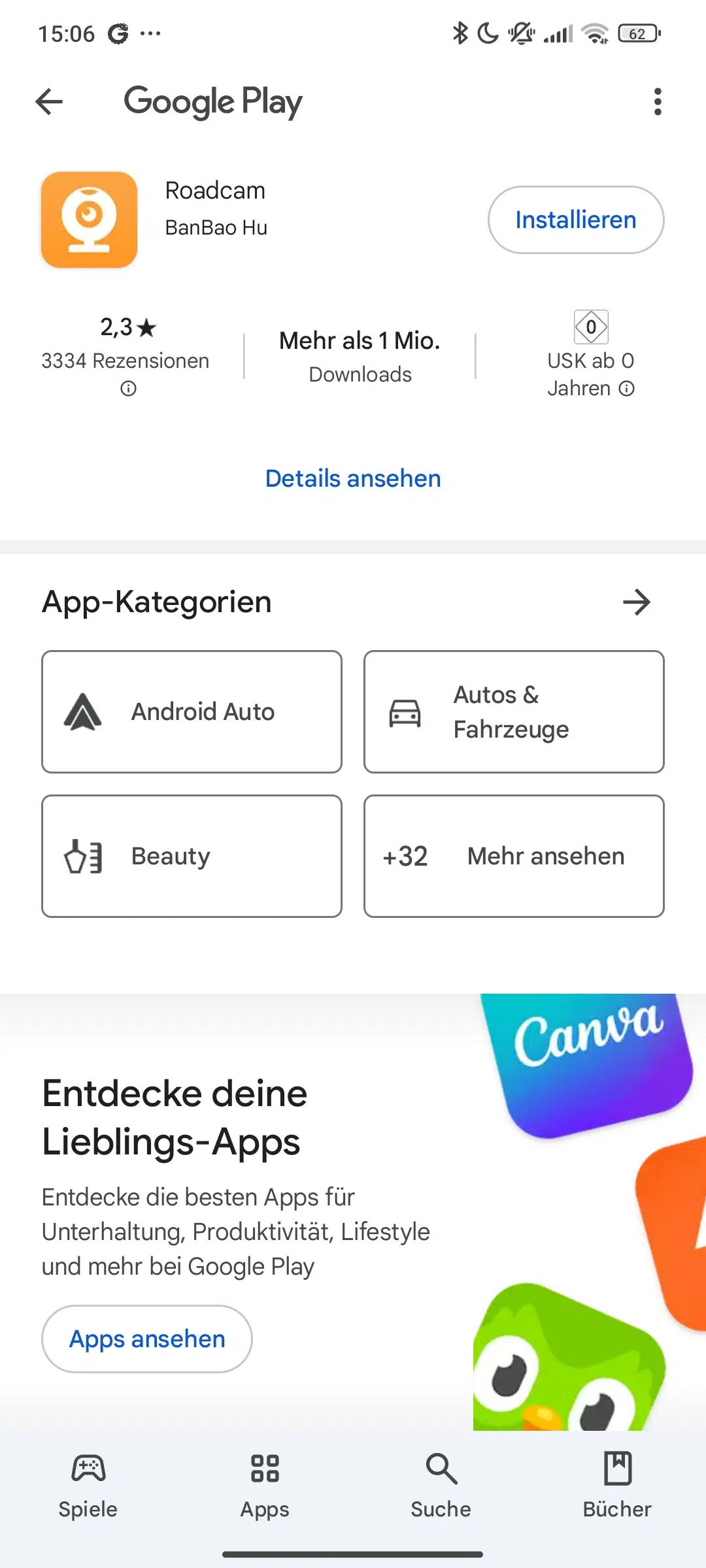Viewport: 706px width, 1568px height.
Task: View details via Details ansehen
Action: (353, 479)
